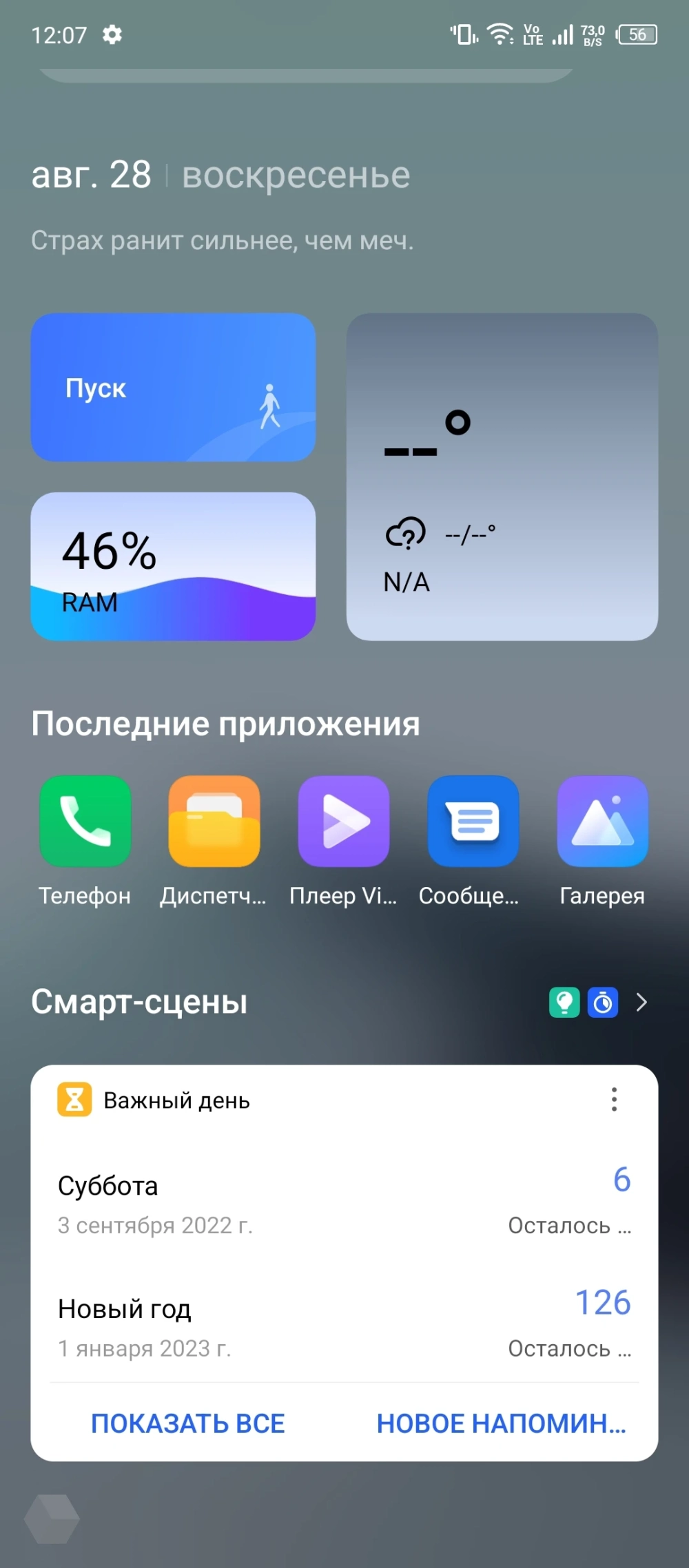Expand Смарт-сцены with the chevron arrow

pos(641,1003)
